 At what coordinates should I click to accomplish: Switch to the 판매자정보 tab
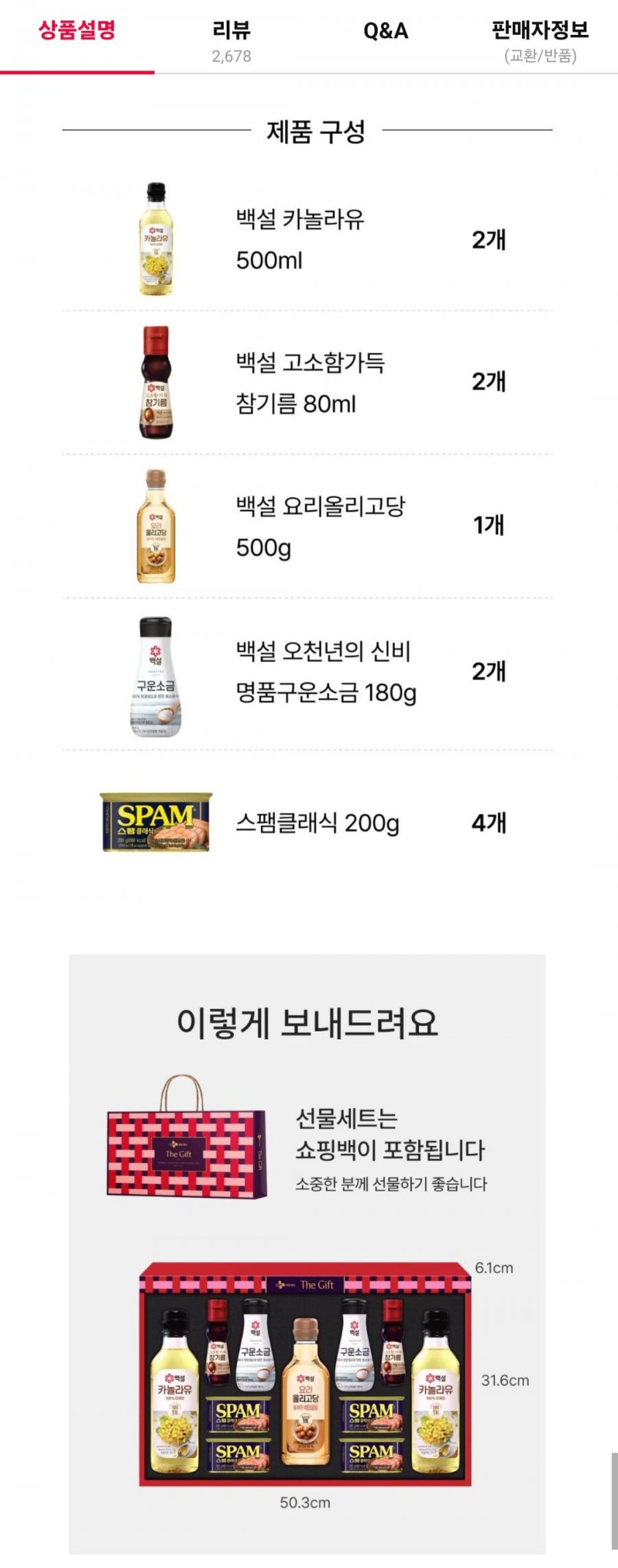pos(540,40)
